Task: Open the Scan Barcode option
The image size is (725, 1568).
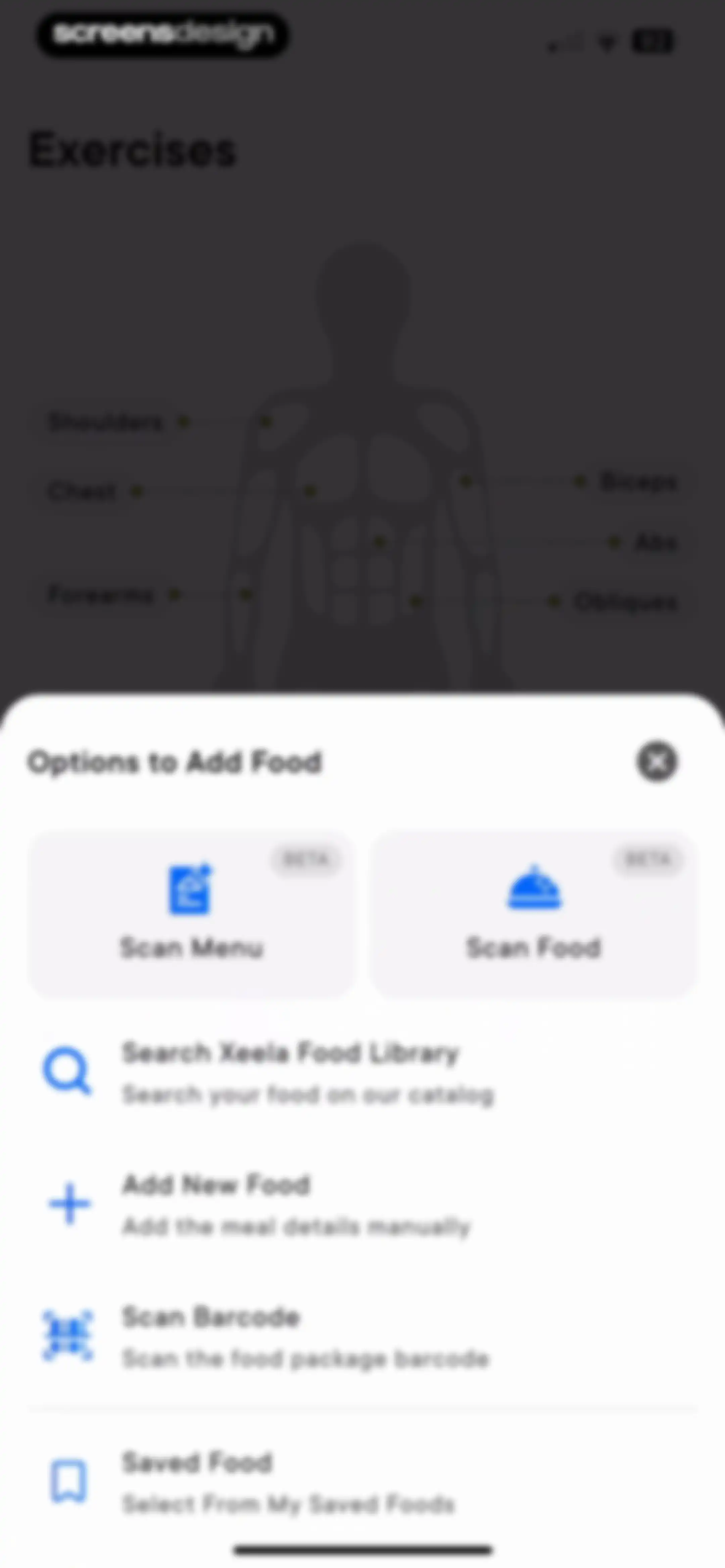Action: 362,1337
